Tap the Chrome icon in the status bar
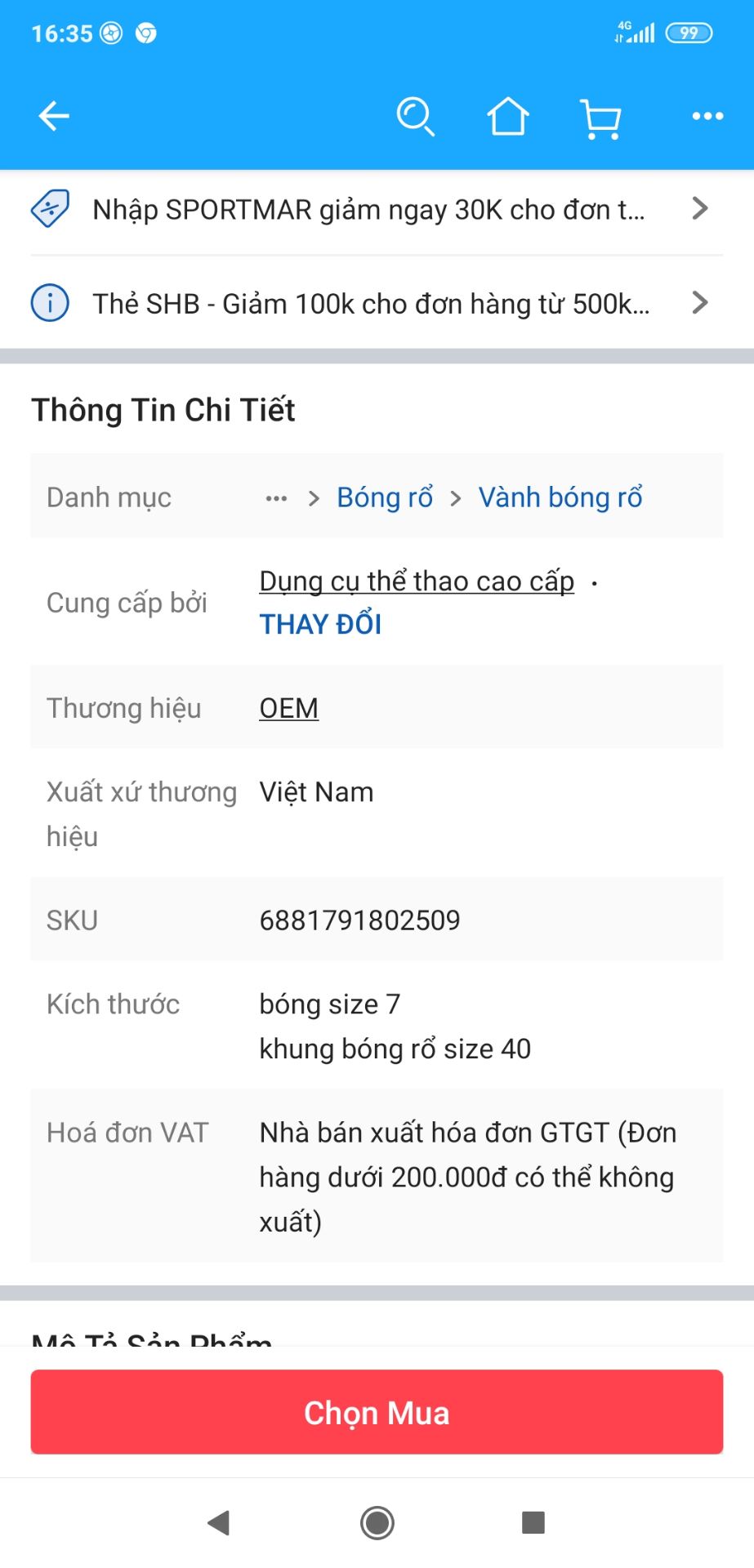This screenshot has width=754, height=1568. (x=145, y=33)
